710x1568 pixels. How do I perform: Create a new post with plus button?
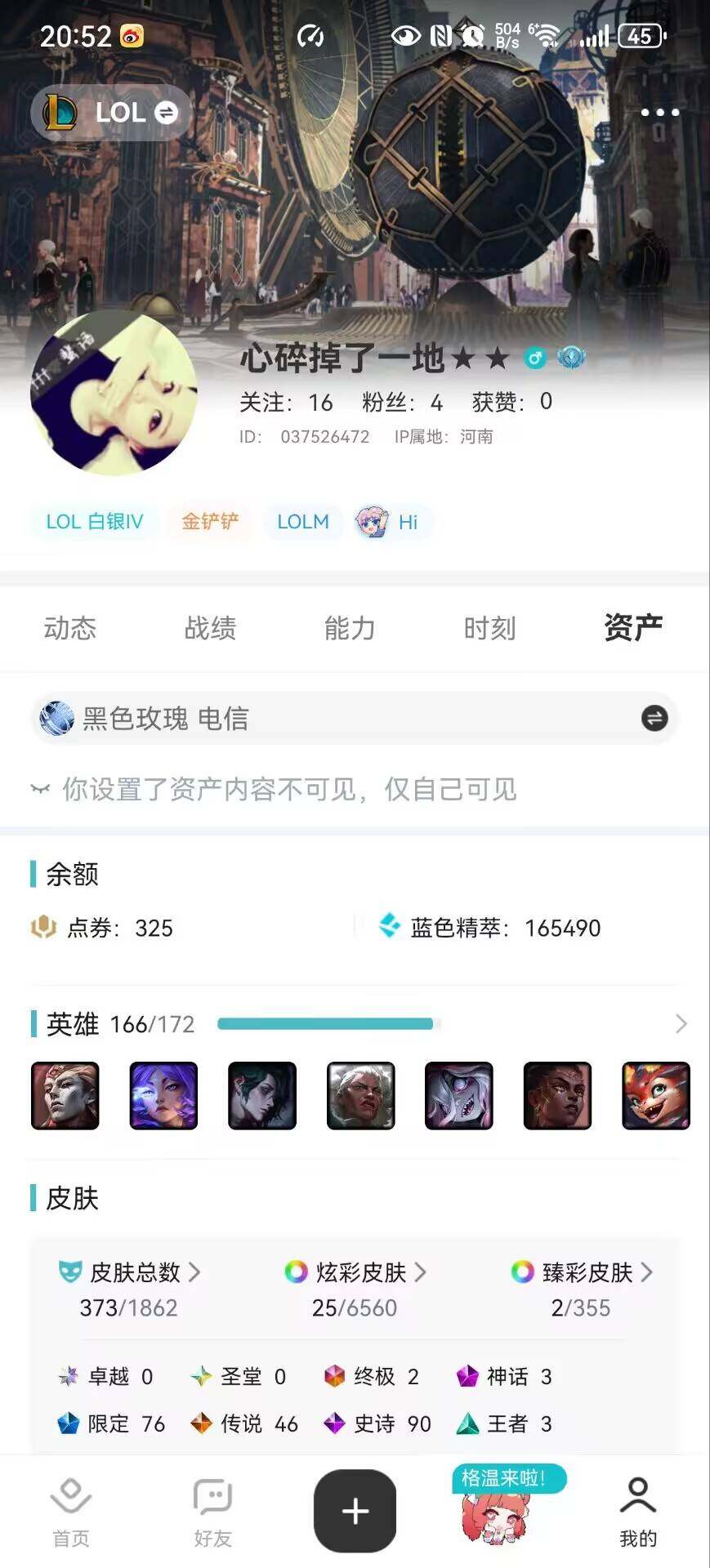(x=355, y=1511)
